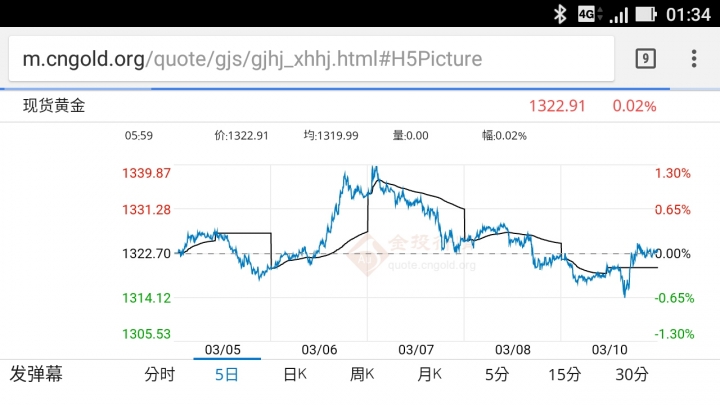Switch to the 分时 chart tab
720x405 pixels.
159,375
